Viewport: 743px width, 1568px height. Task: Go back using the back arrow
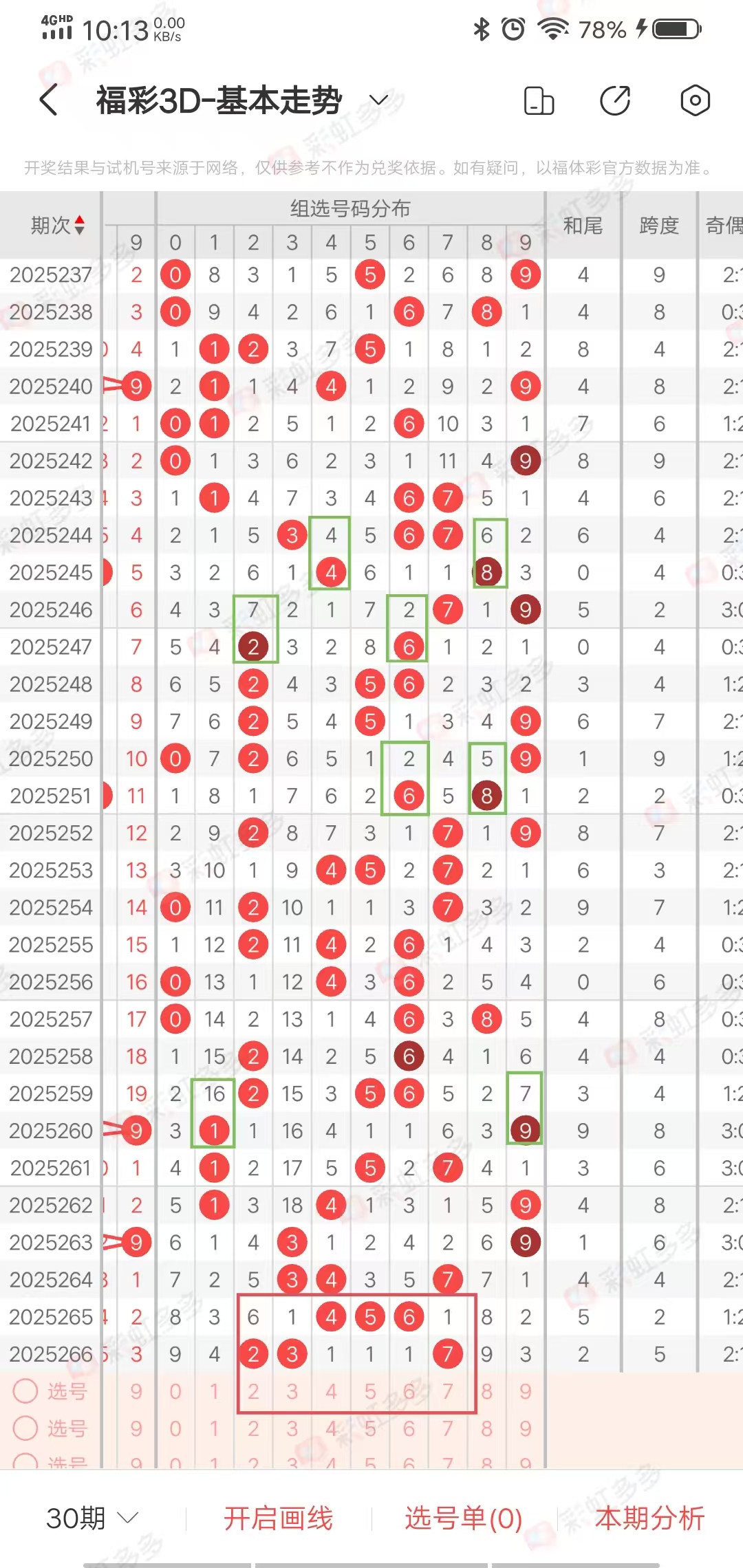(48, 100)
